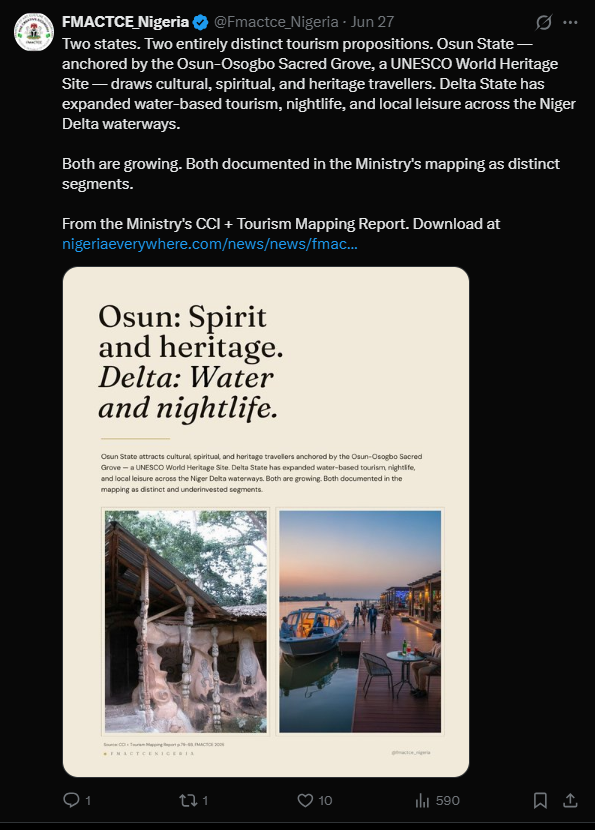Open the nigeriaeverywhere.com download link
Viewport: 595px width, 830px height.
210,244
